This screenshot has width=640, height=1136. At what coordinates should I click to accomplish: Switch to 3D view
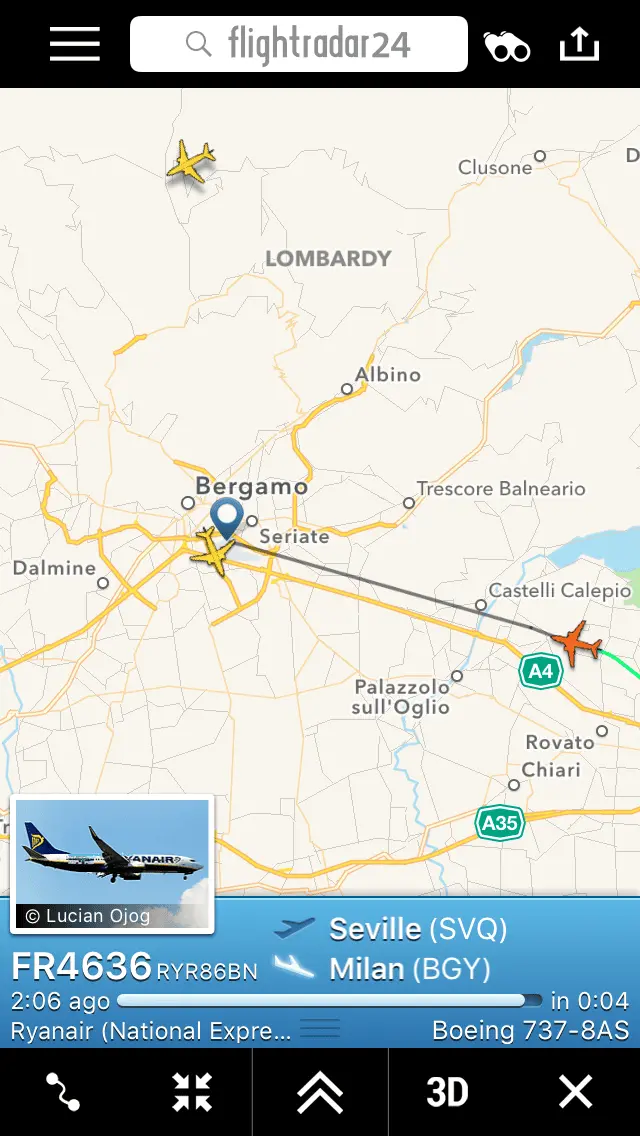[x=447, y=1092]
